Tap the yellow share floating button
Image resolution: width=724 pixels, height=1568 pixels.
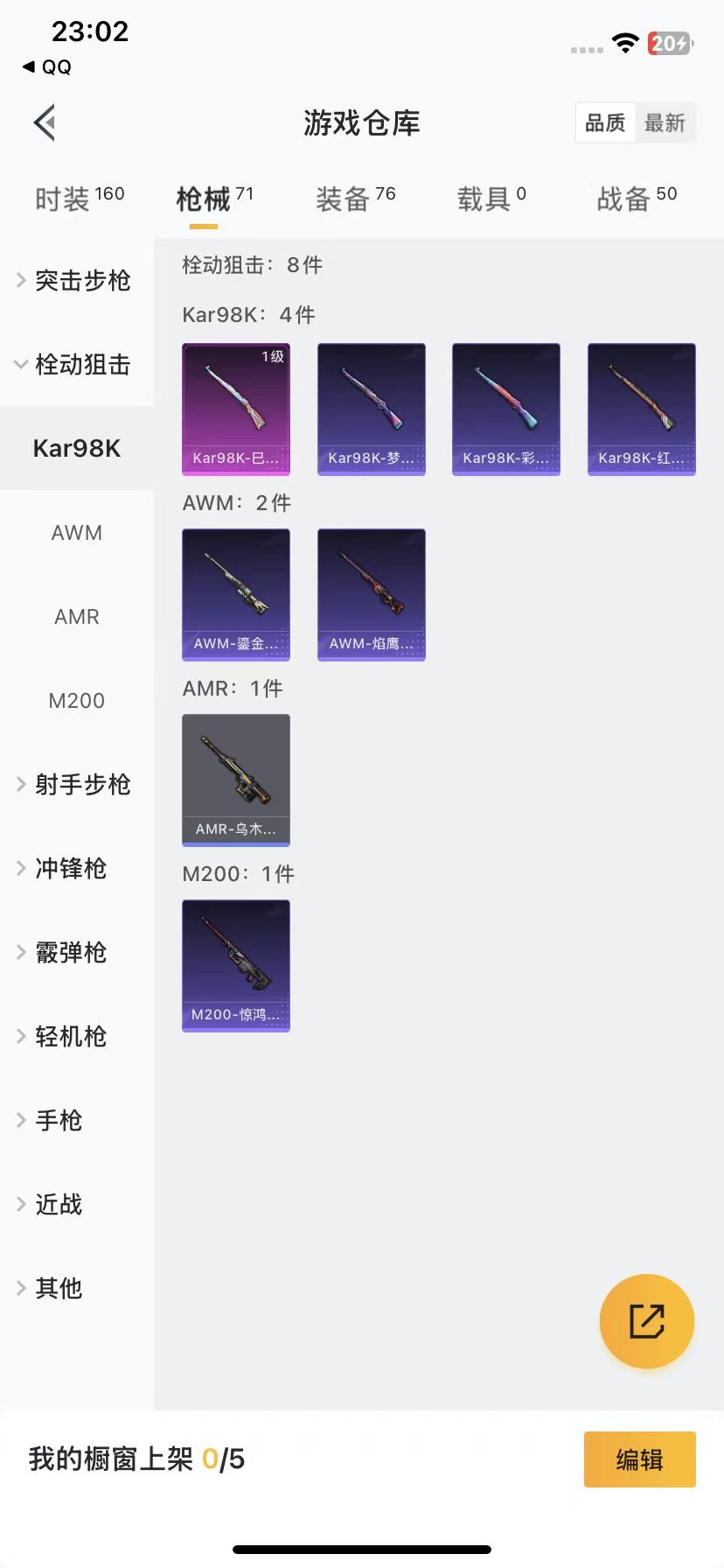[x=647, y=1321]
